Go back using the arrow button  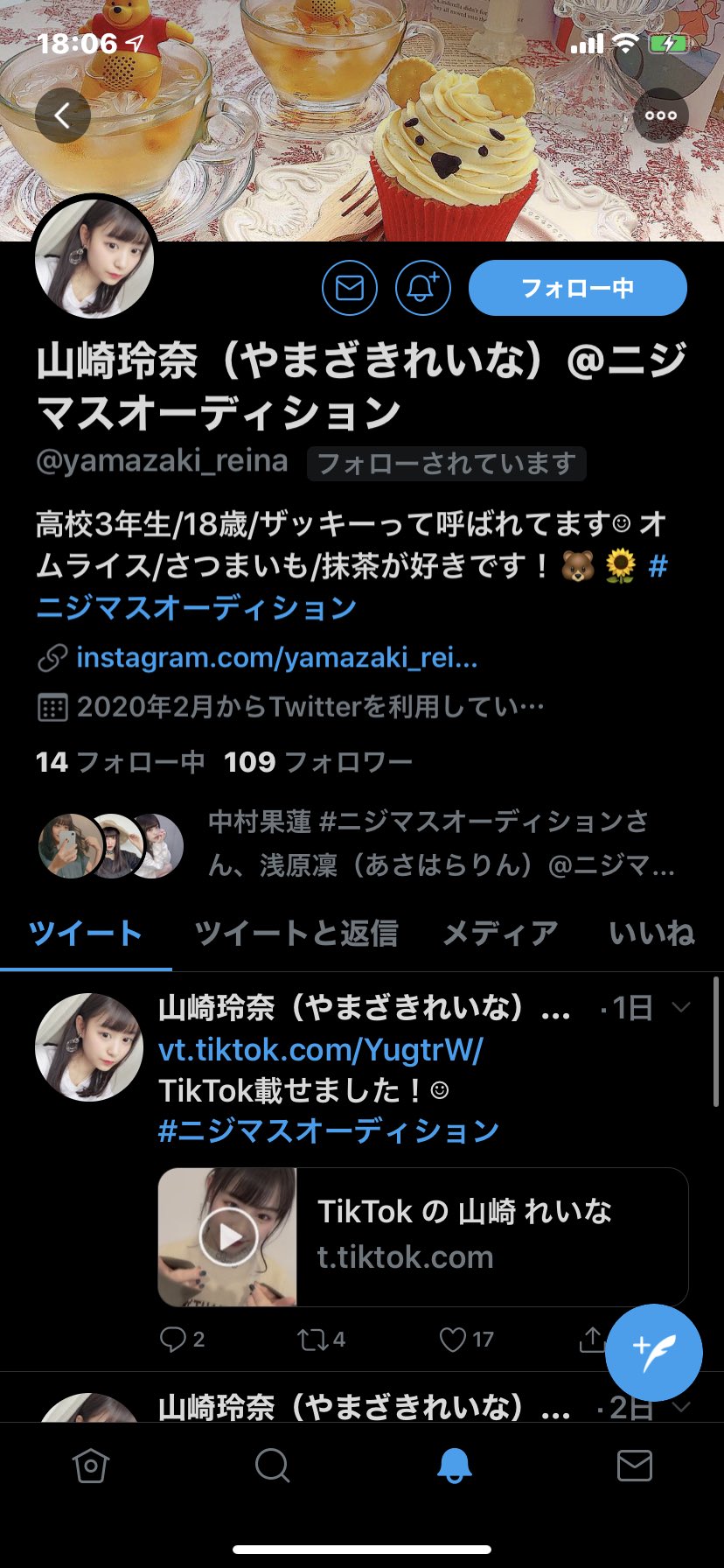click(62, 115)
